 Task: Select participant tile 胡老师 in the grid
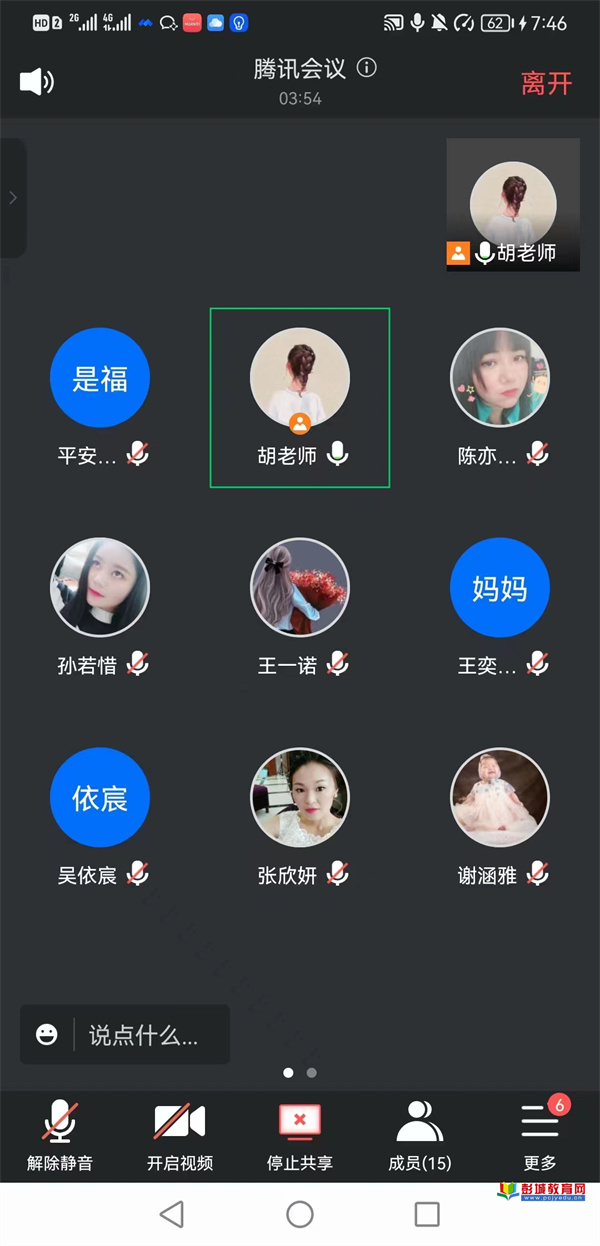(300, 397)
